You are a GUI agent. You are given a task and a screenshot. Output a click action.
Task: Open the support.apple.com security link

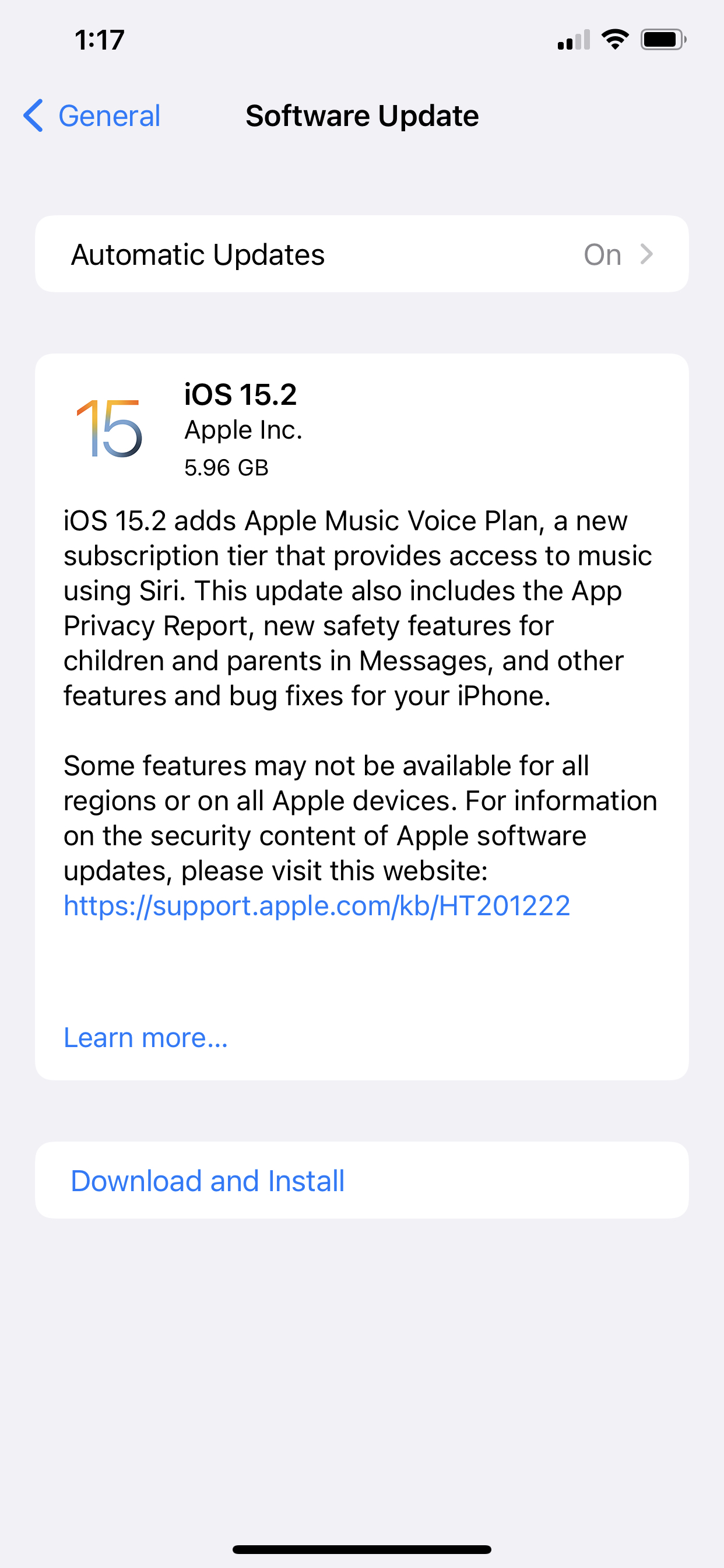point(317,906)
